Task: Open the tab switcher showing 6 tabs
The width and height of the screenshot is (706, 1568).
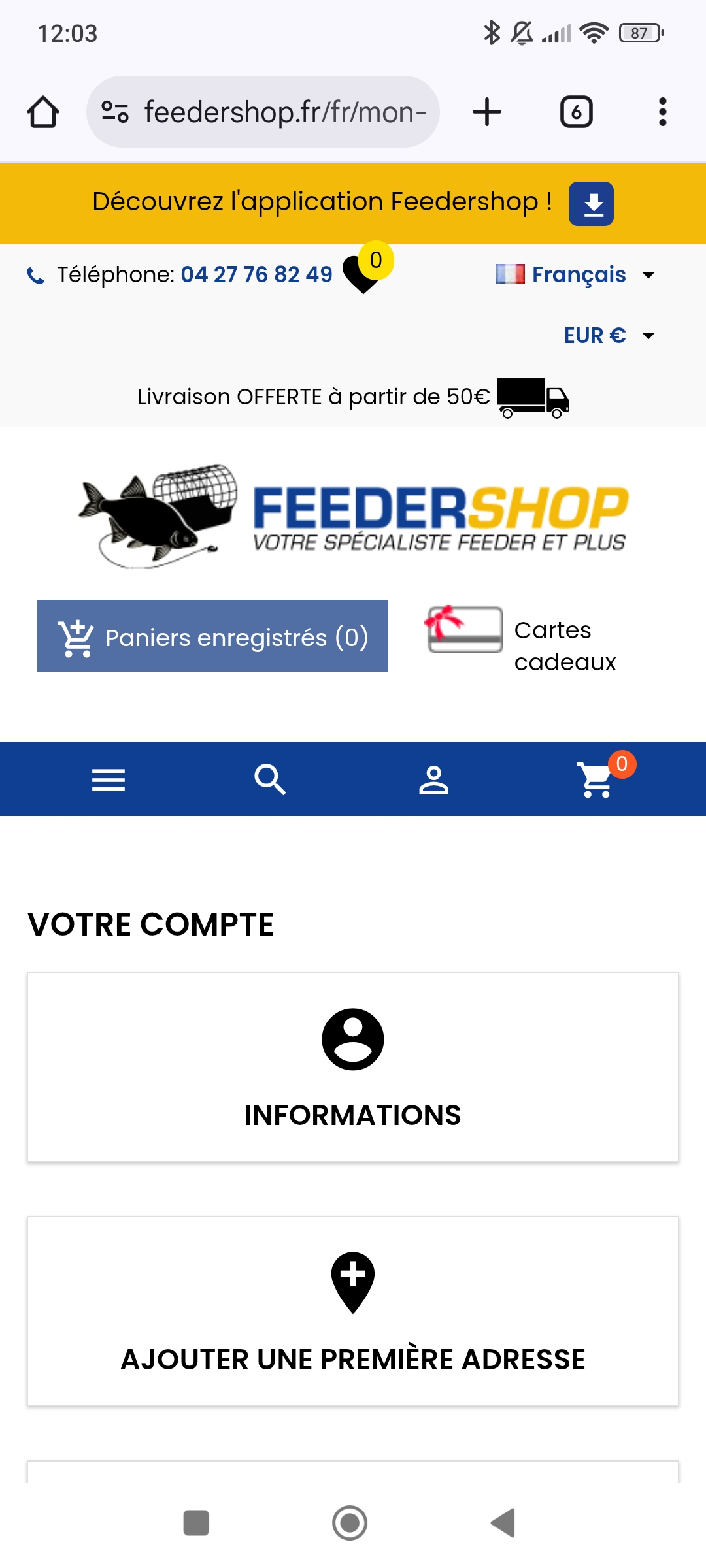Action: (576, 112)
